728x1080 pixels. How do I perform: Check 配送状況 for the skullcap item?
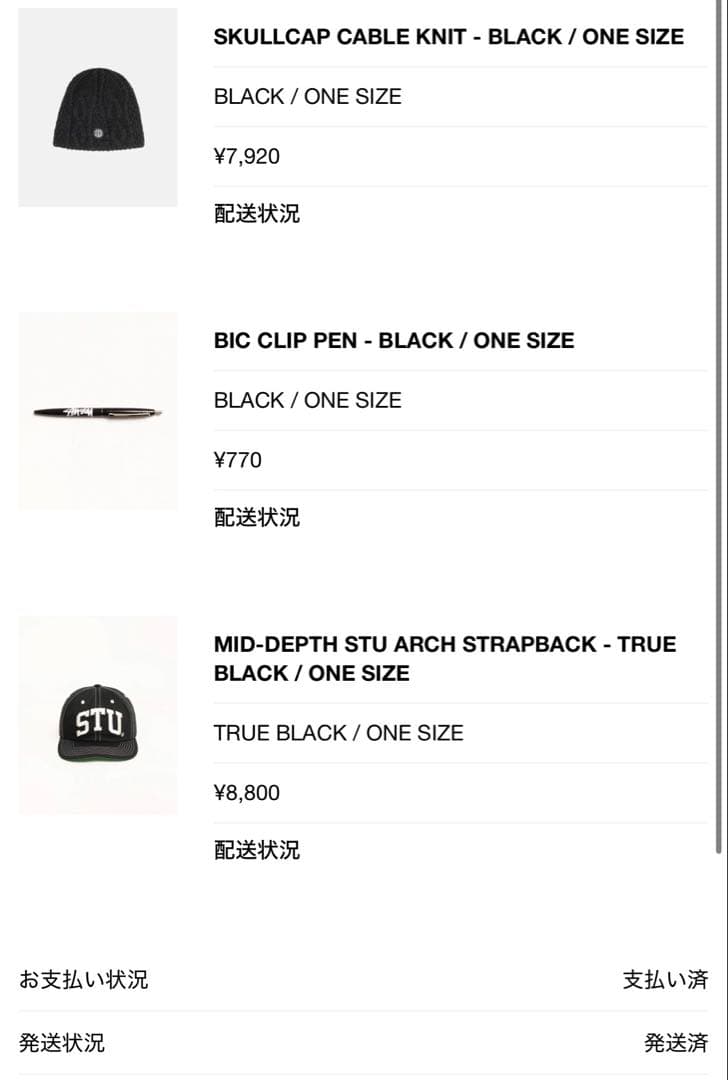click(257, 213)
